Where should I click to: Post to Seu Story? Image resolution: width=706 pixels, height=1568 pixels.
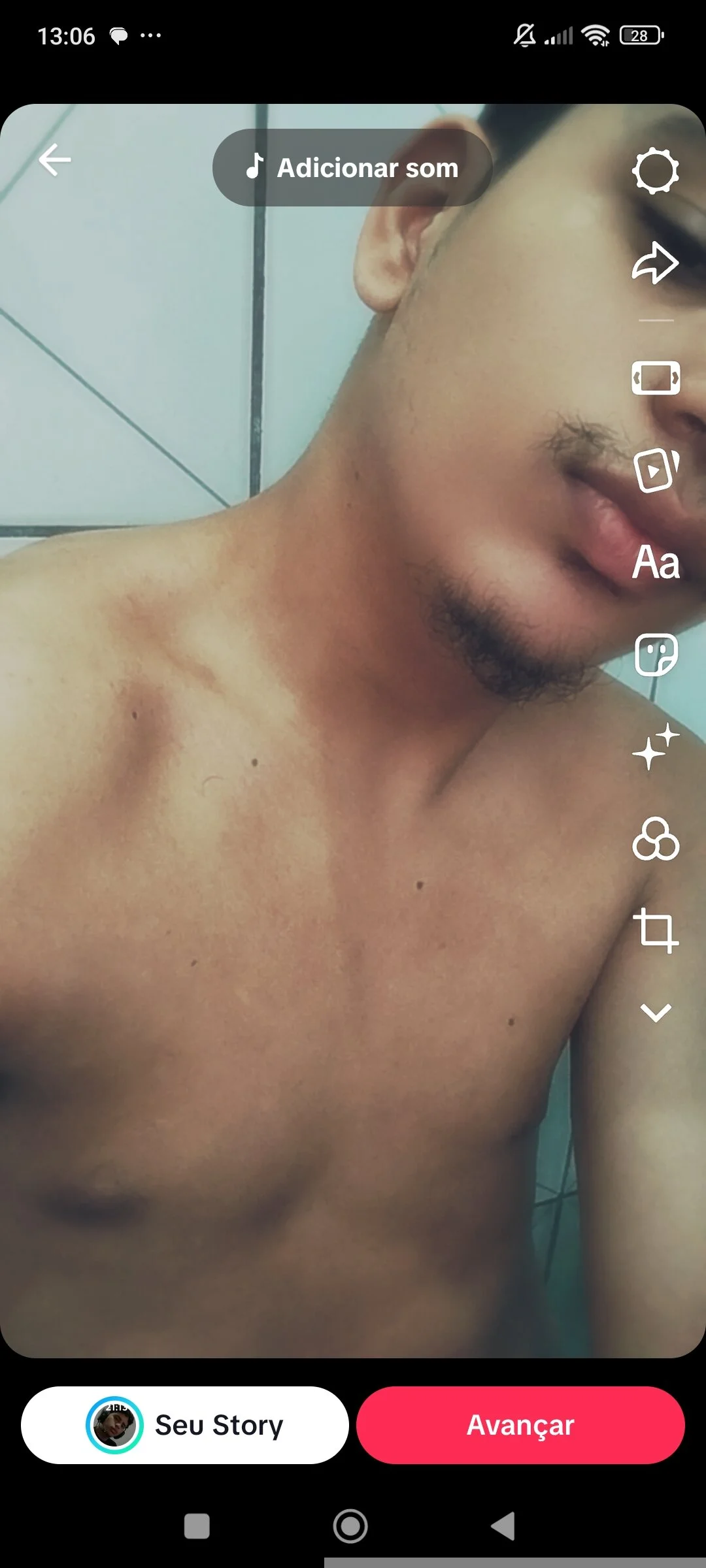pyautogui.click(x=185, y=1425)
